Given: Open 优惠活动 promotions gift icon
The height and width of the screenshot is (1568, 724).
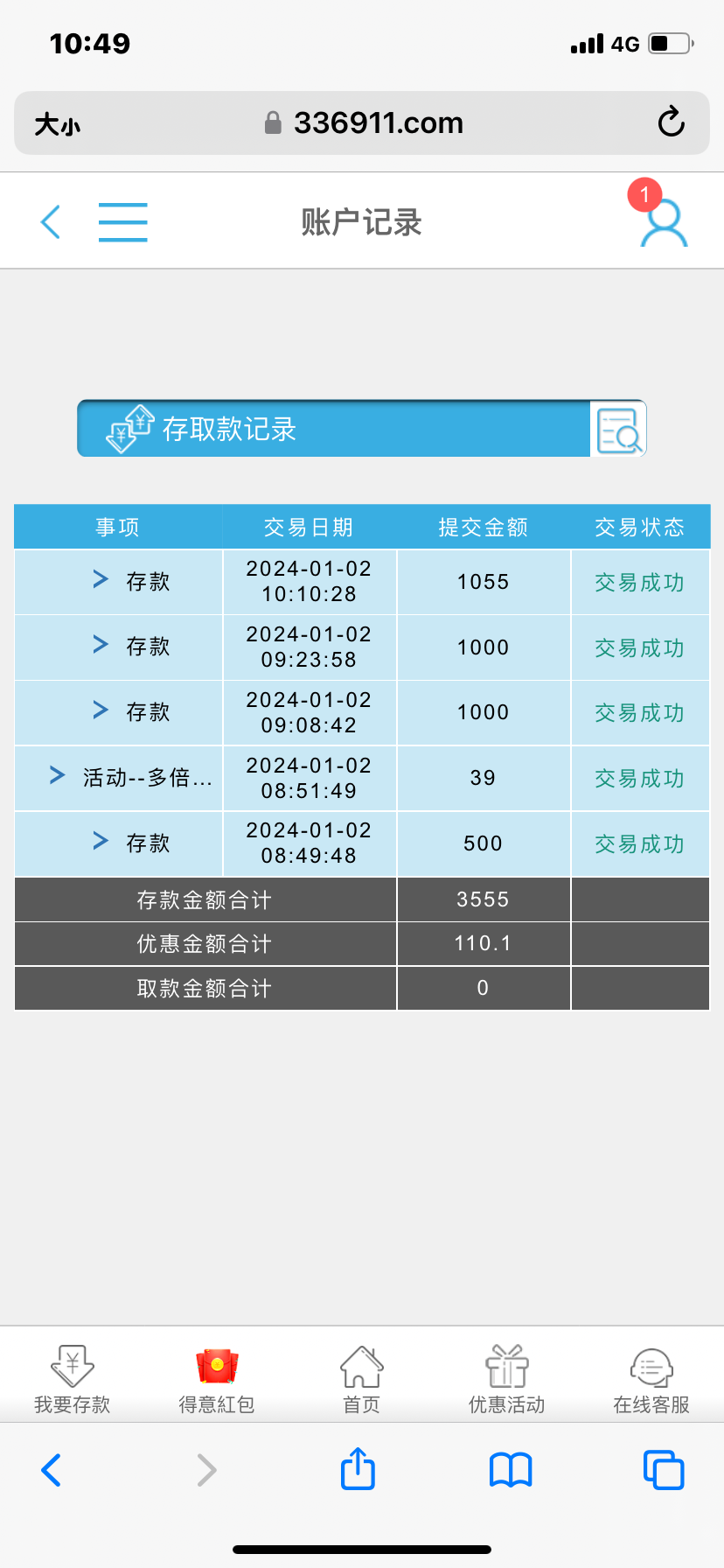Looking at the screenshot, I should coord(506,1375).
